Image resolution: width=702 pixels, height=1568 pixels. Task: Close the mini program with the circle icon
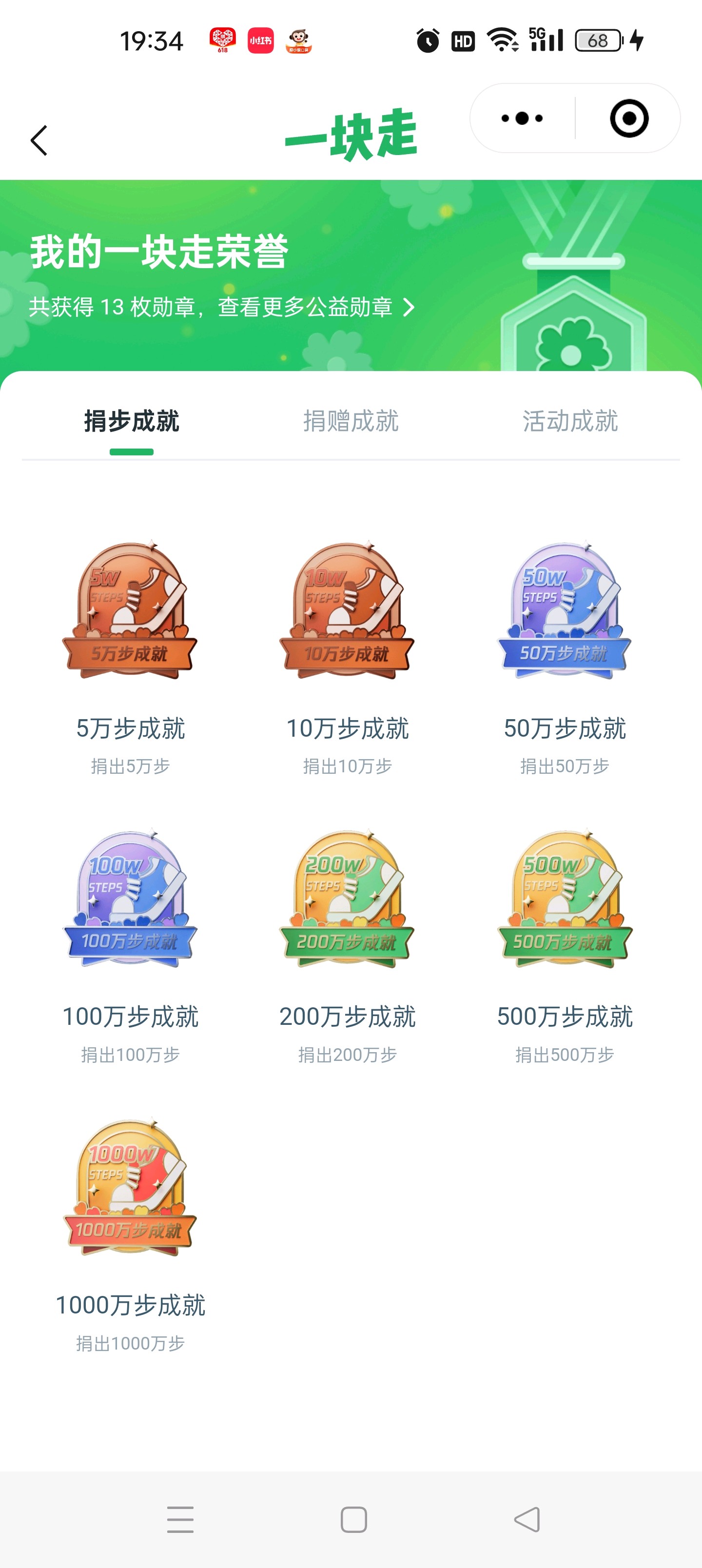(629, 118)
